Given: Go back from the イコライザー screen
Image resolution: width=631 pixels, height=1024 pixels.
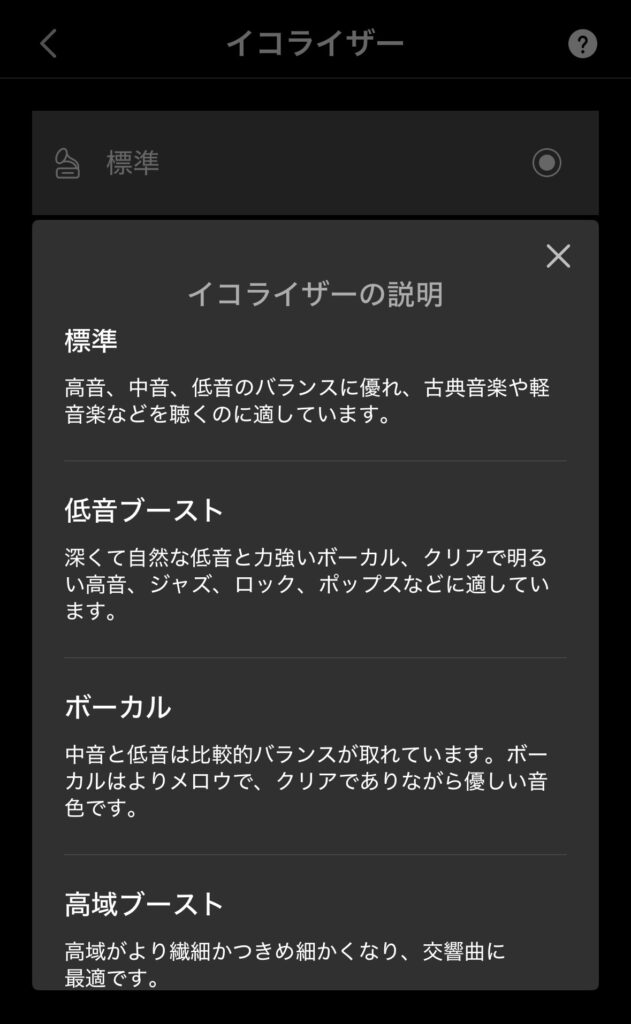Looking at the screenshot, I should (48, 44).
